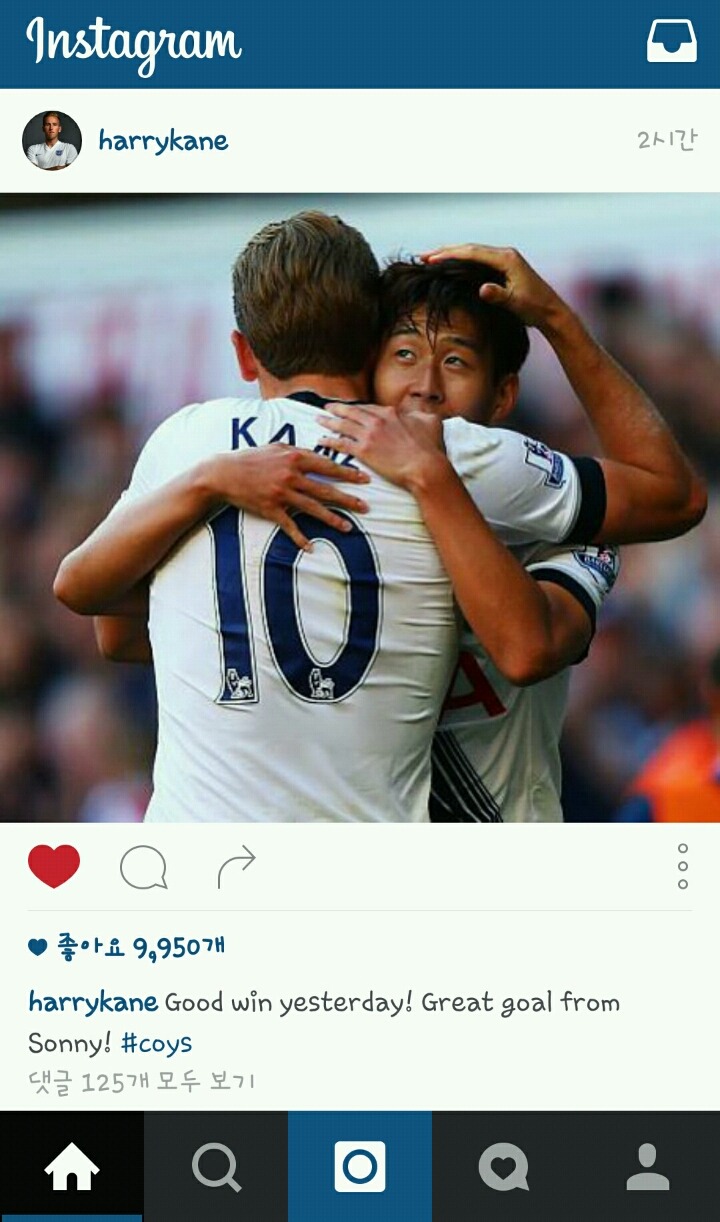720x1222 pixels.
Task: Switch to the Search tab
Action: pyautogui.click(x=216, y=1167)
